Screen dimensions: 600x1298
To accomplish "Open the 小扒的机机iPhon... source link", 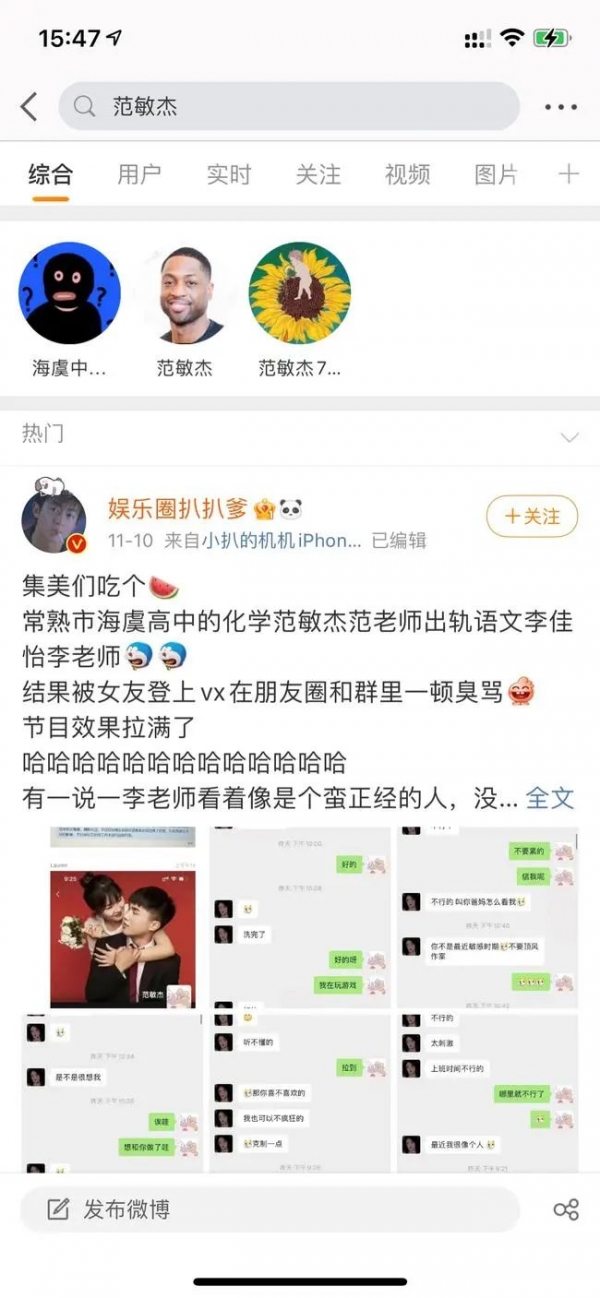I will click(x=283, y=541).
